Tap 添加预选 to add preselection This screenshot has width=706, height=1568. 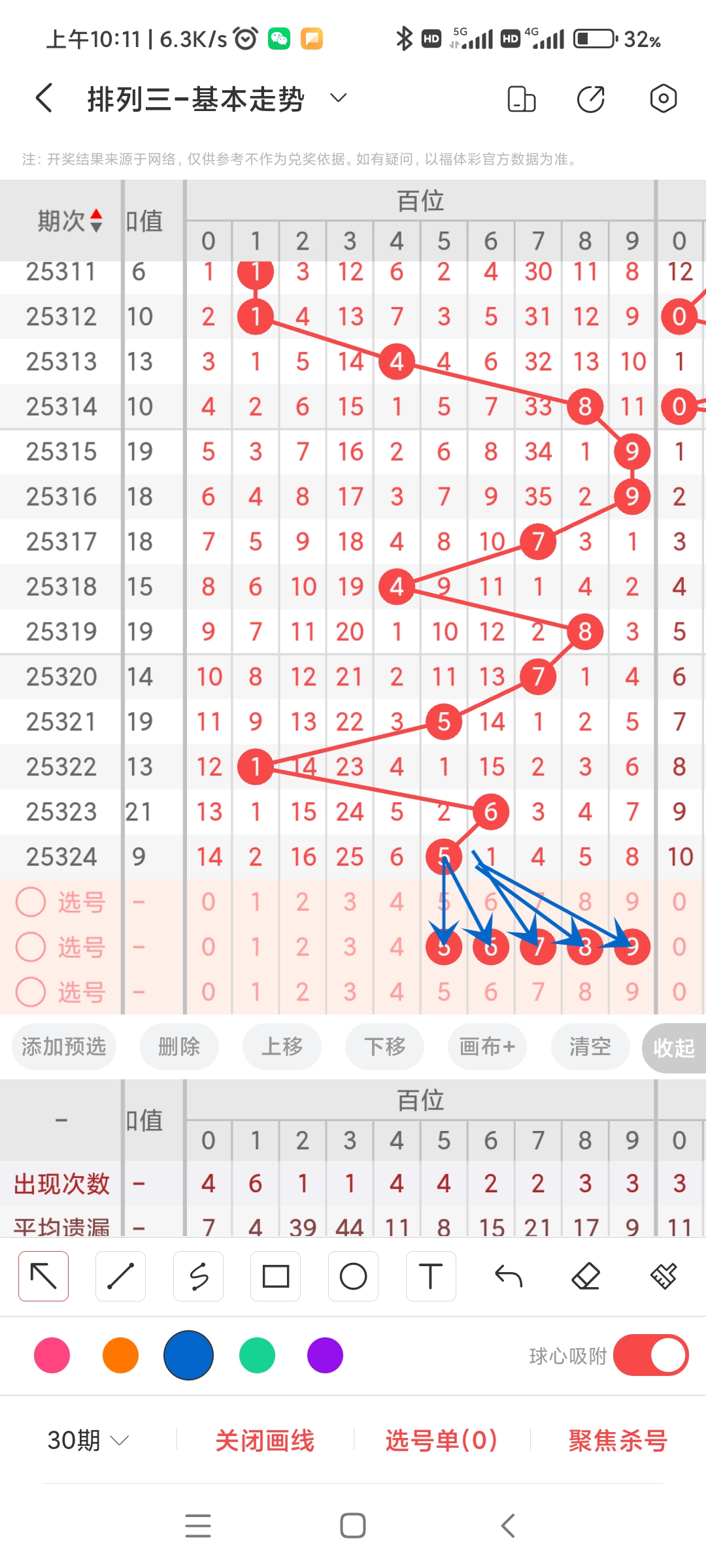63,1047
